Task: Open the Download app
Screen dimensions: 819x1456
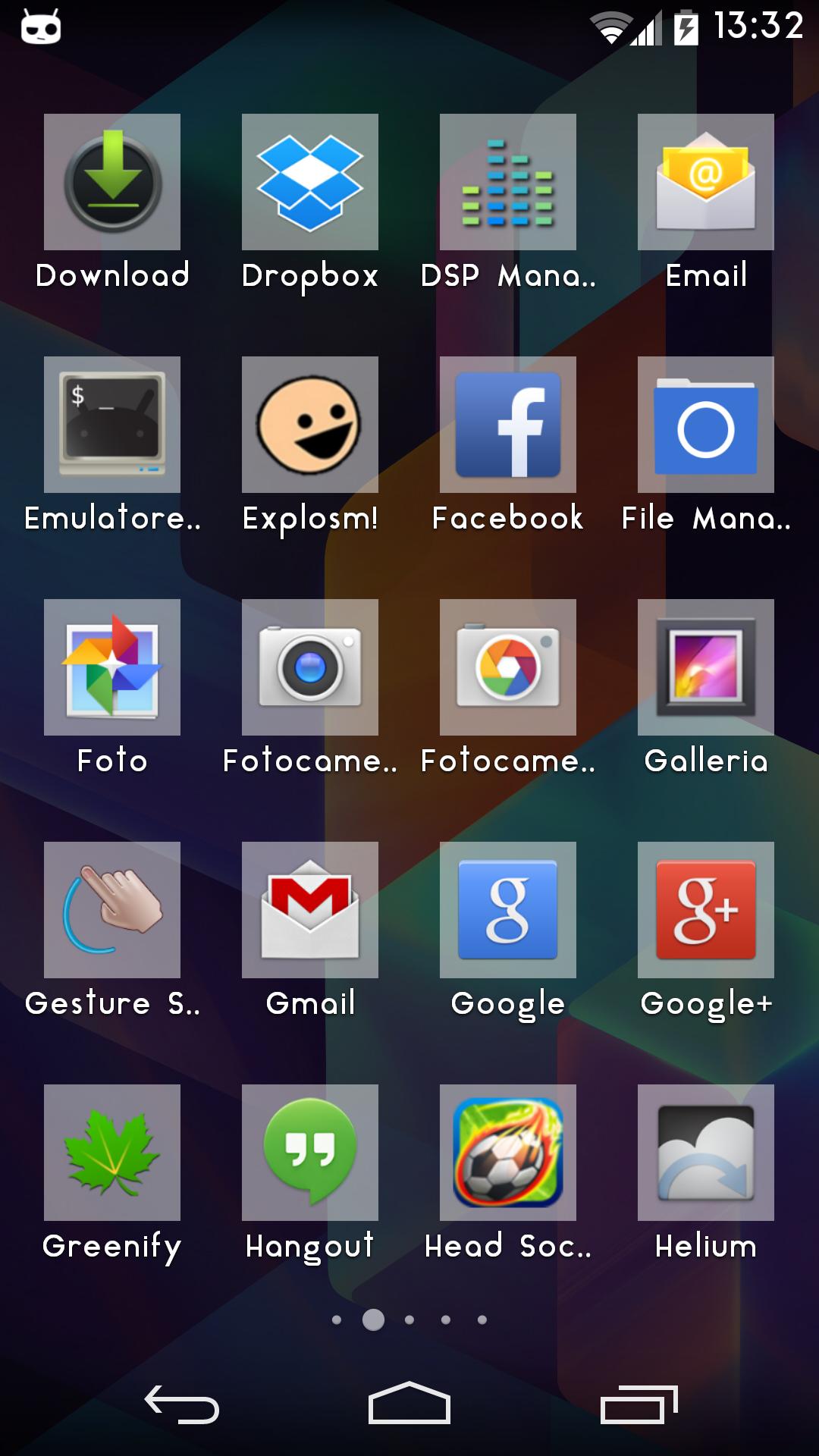Action: click(x=111, y=182)
